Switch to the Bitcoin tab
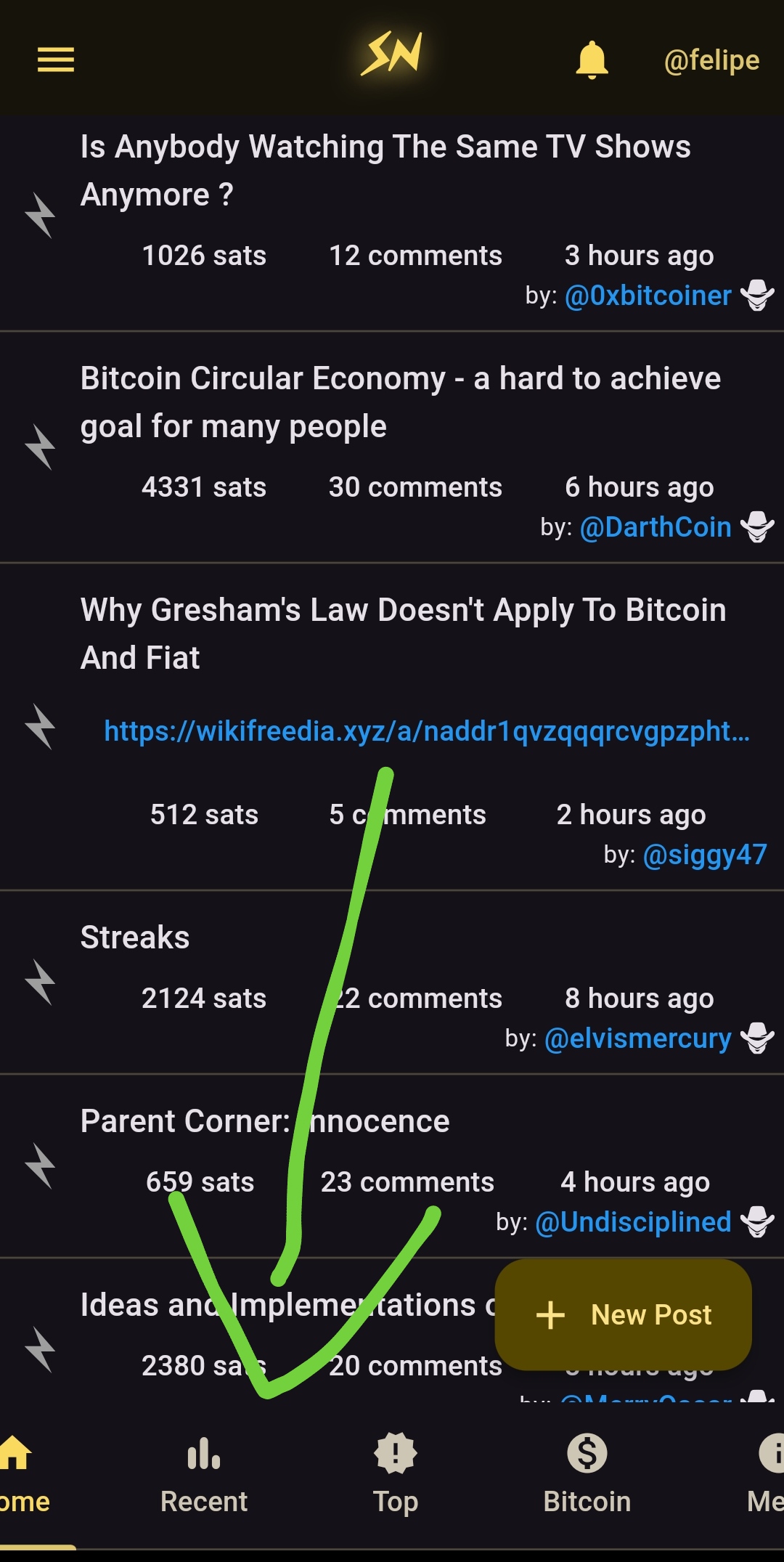Image resolution: width=784 pixels, height=1562 pixels. pyautogui.click(x=587, y=1474)
